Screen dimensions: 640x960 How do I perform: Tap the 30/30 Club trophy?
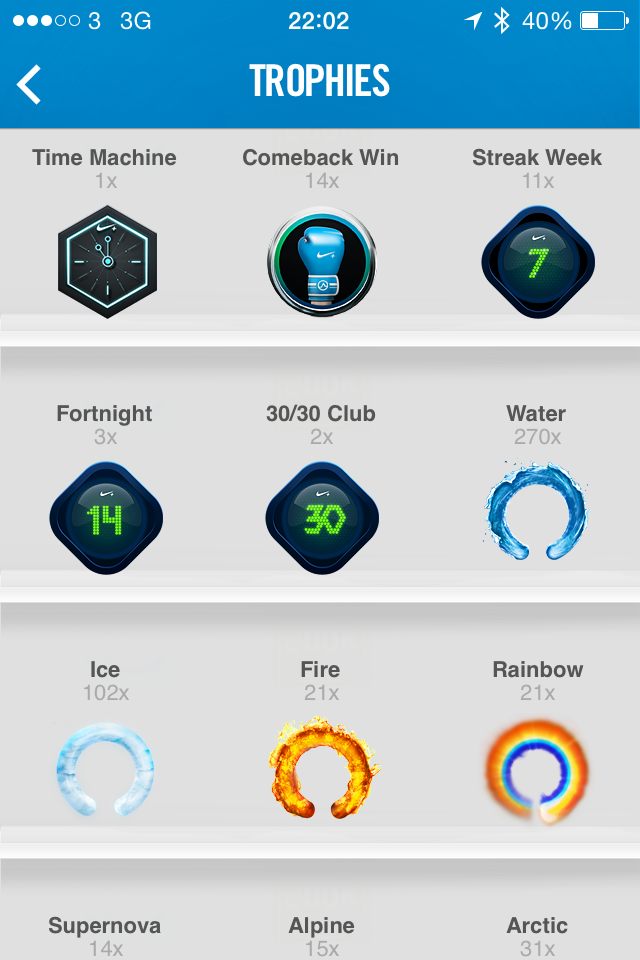(x=321, y=517)
